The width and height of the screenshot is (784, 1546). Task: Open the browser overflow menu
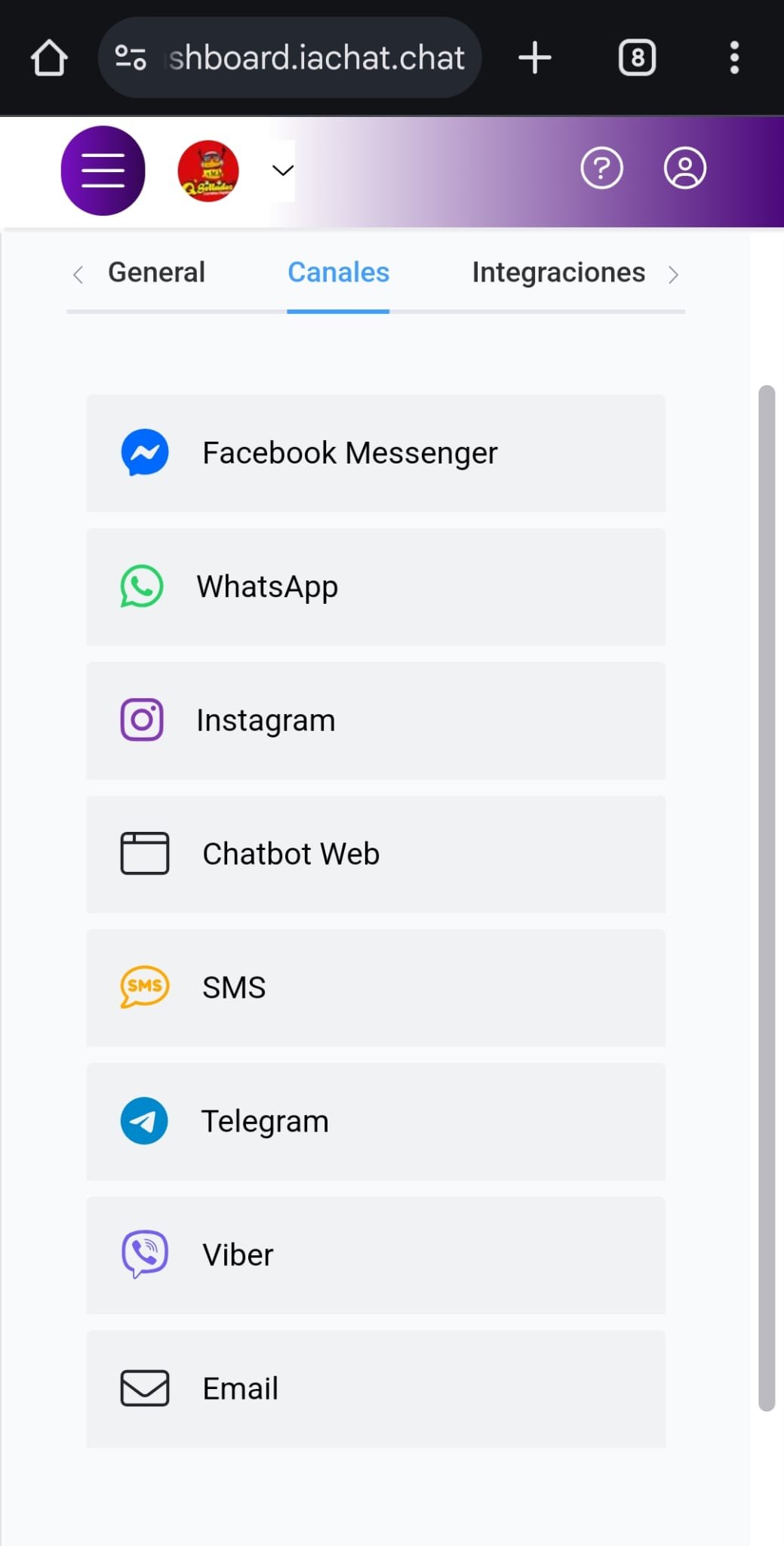[x=734, y=58]
